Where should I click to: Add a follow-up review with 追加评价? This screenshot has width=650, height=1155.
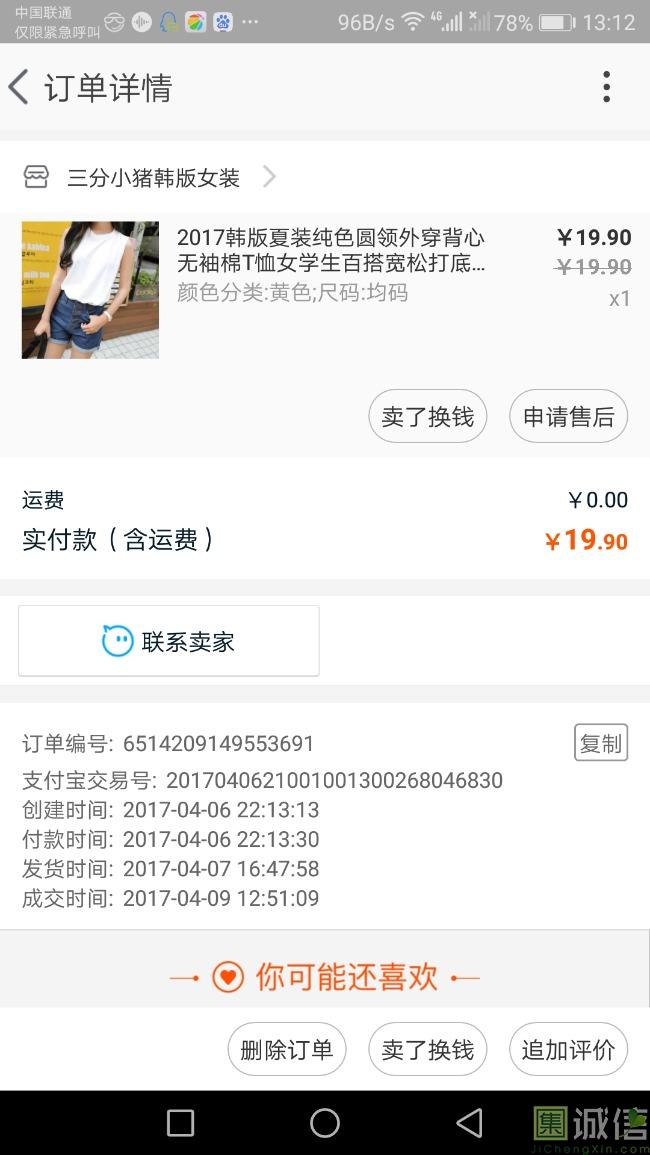[568, 1049]
